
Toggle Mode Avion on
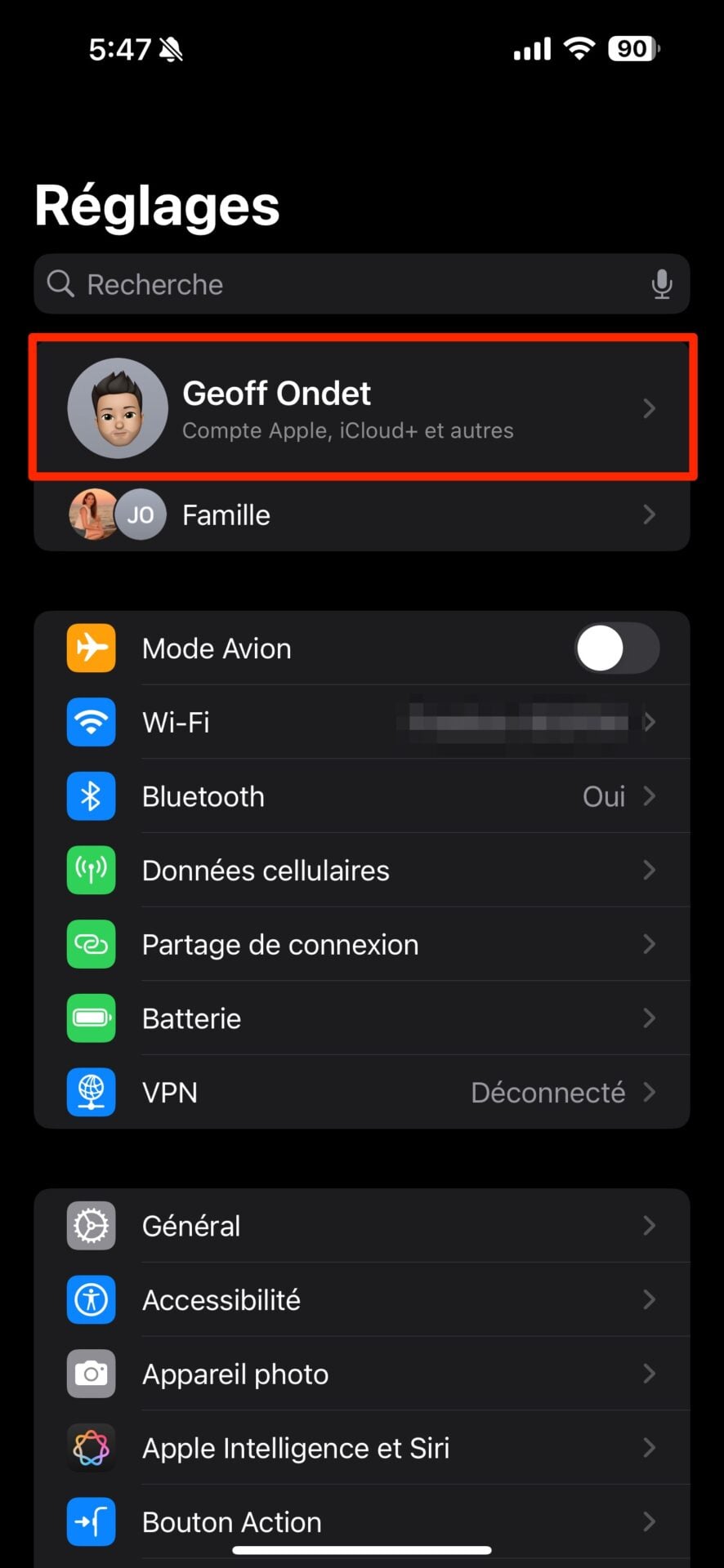616,649
